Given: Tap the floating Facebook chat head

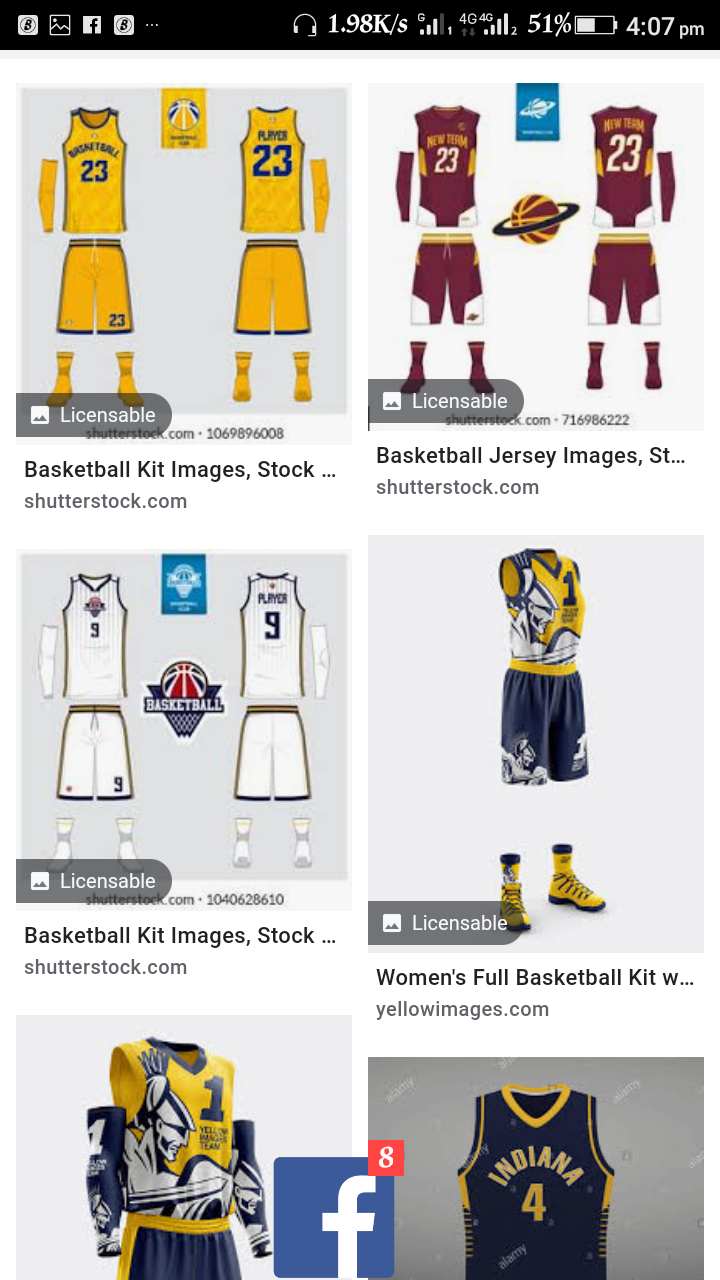Looking at the screenshot, I should coord(334,1215).
